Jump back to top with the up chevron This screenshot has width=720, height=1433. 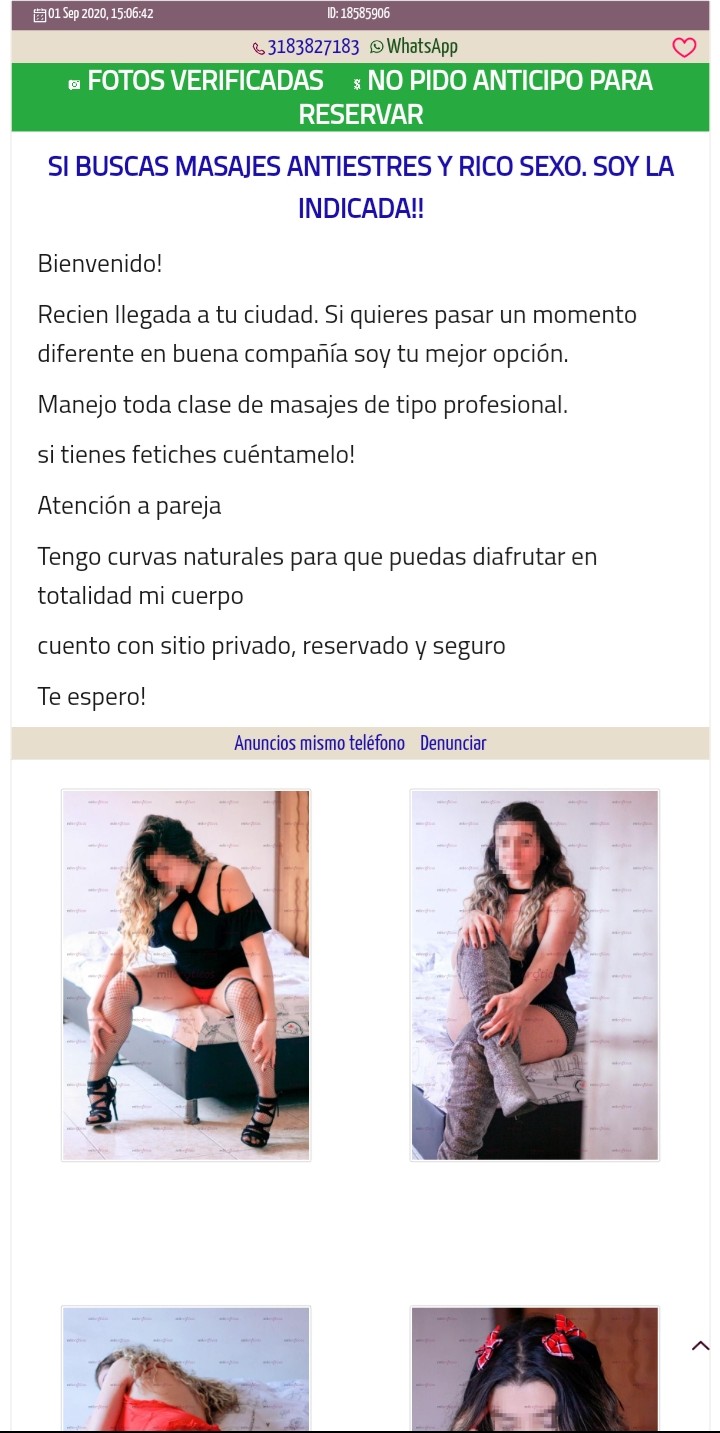point(700,1346)
